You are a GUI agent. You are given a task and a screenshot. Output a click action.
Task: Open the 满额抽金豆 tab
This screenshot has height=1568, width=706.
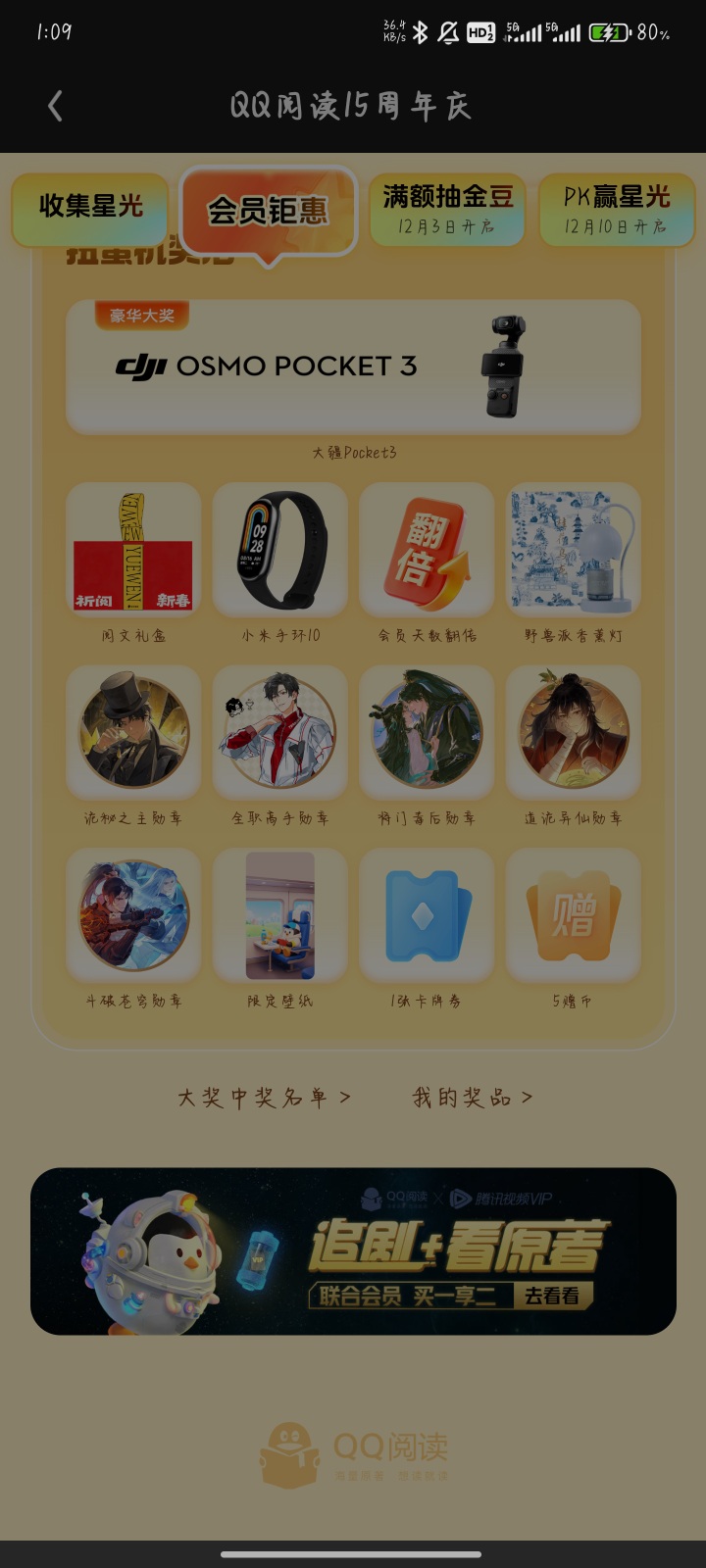click(447, 209)
